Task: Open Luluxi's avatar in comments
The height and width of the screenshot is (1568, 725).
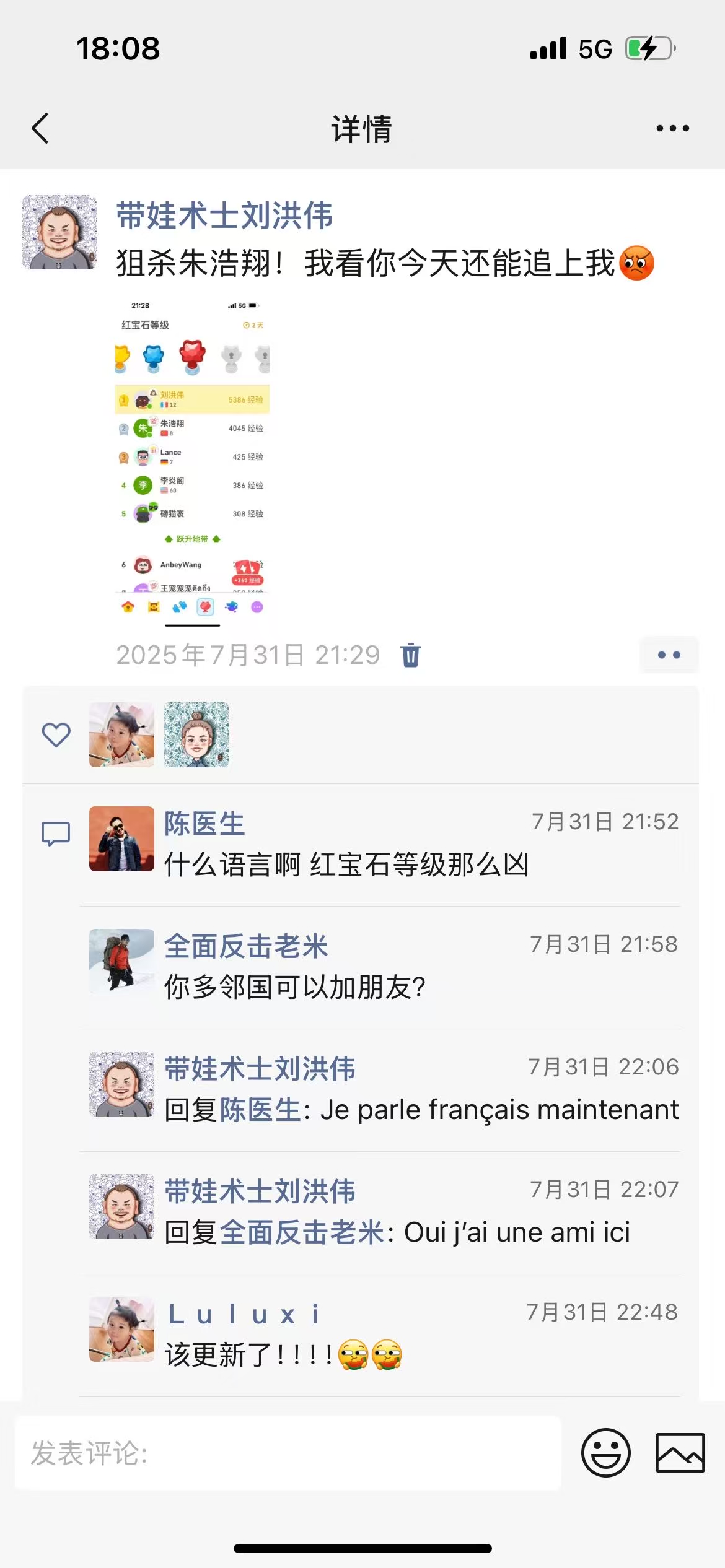Action: pos(121,1329)
